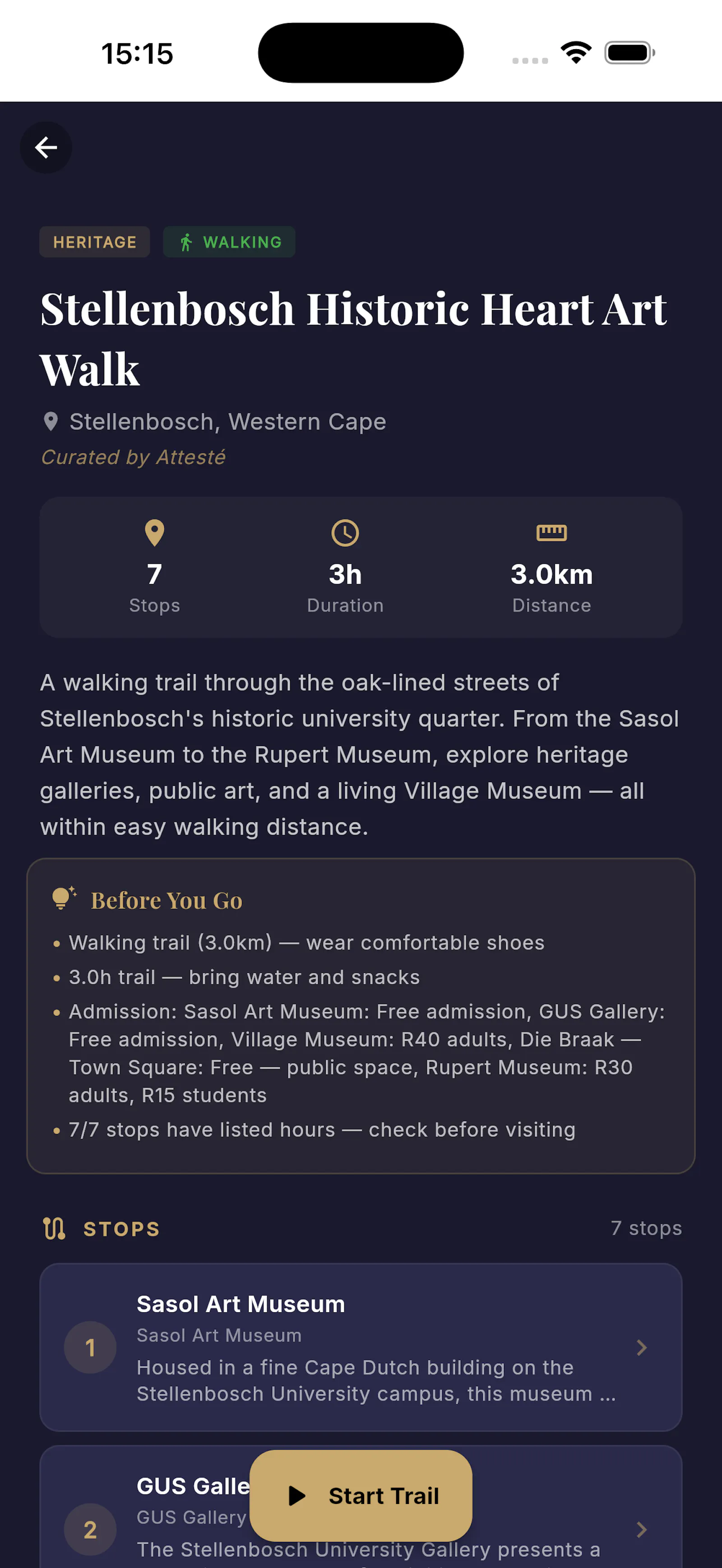Open the Sasol Art Museum stop

click(361, 1347)
